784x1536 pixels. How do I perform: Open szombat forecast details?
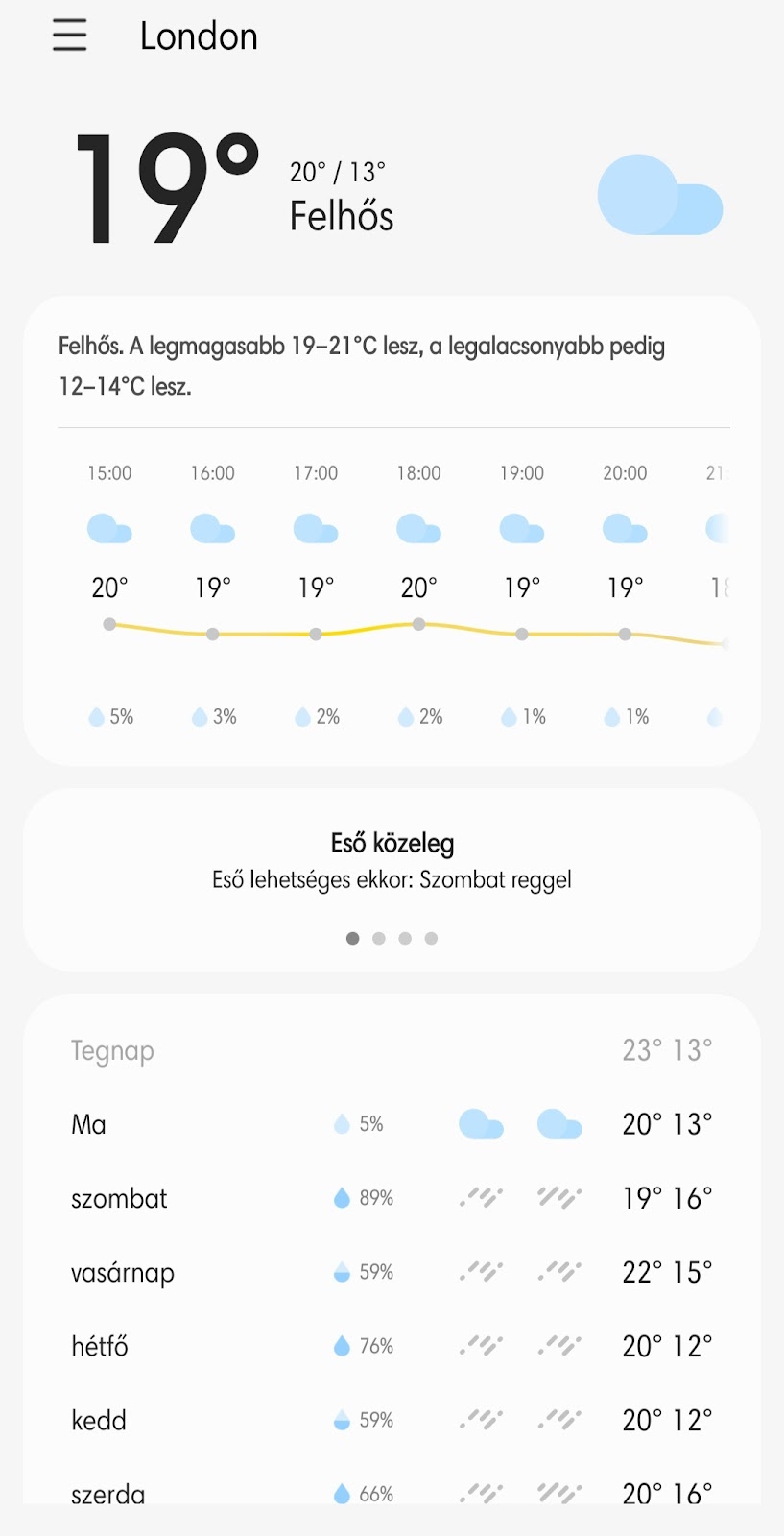[x=392, y=1198]
